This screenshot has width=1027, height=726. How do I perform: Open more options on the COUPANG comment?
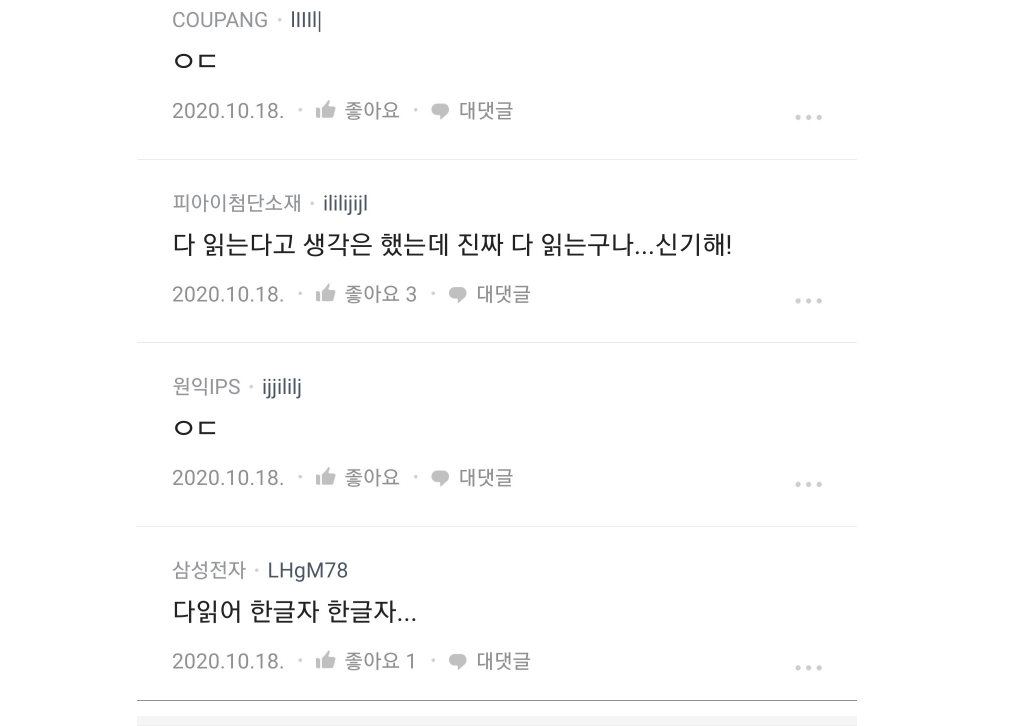pyautogui.click(x=808, y=117)
